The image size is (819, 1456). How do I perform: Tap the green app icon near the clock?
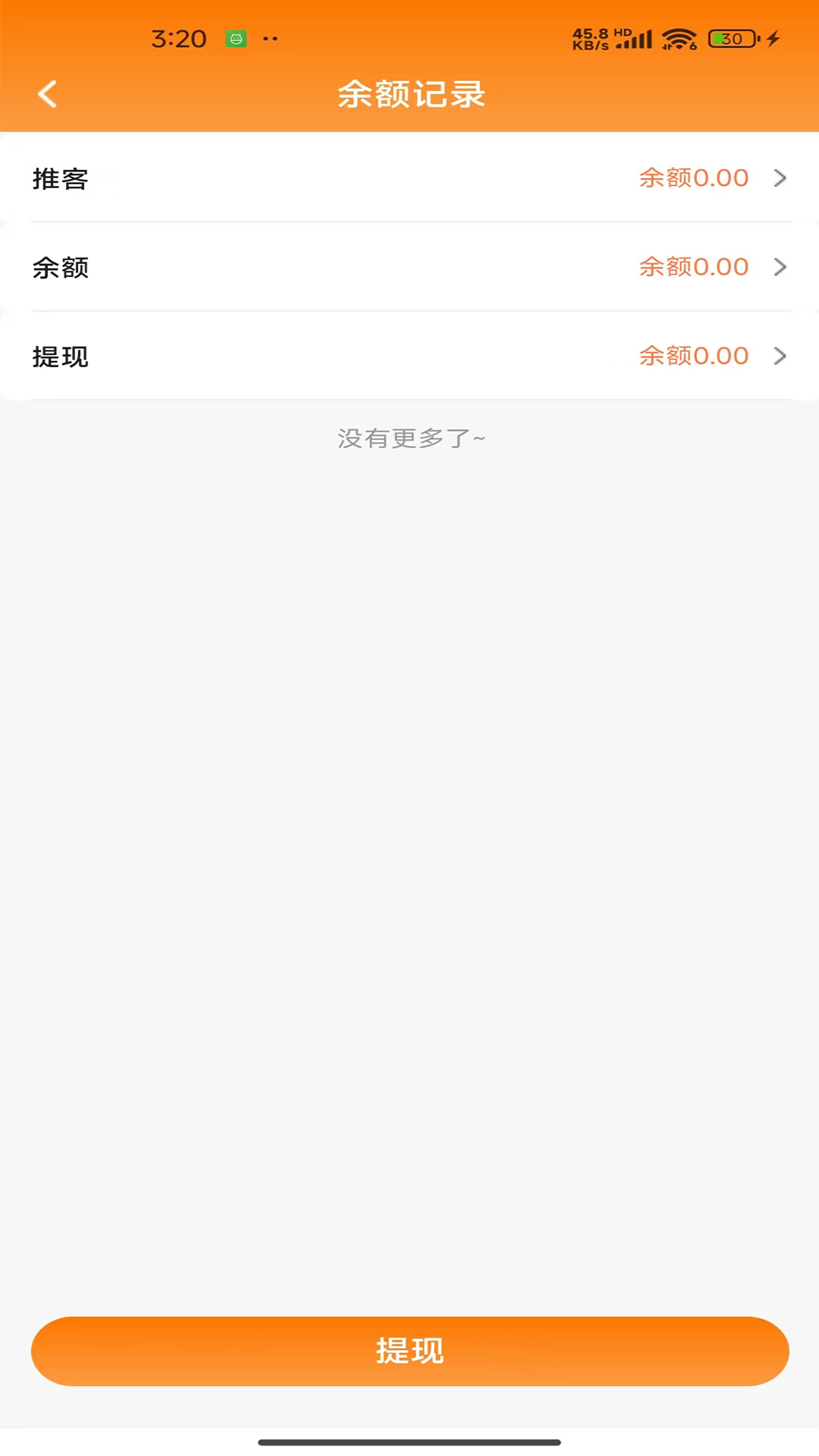pyautogui.click(x=237, y=37)
